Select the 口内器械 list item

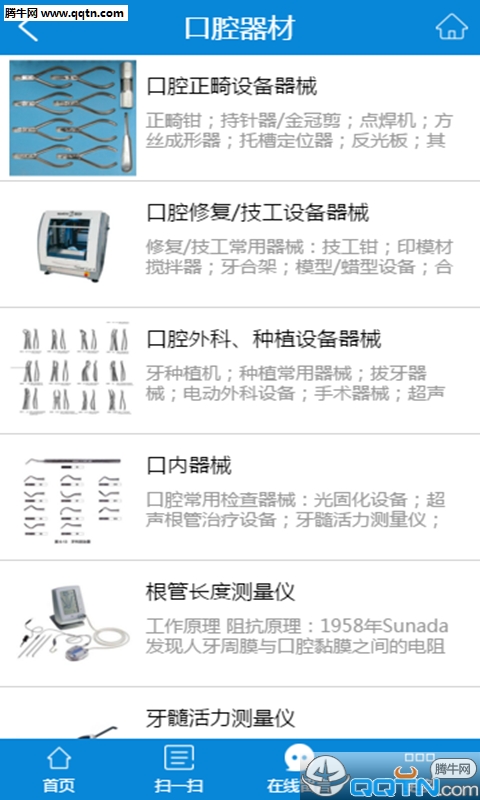pyautogui.click(x=240, y=497)
